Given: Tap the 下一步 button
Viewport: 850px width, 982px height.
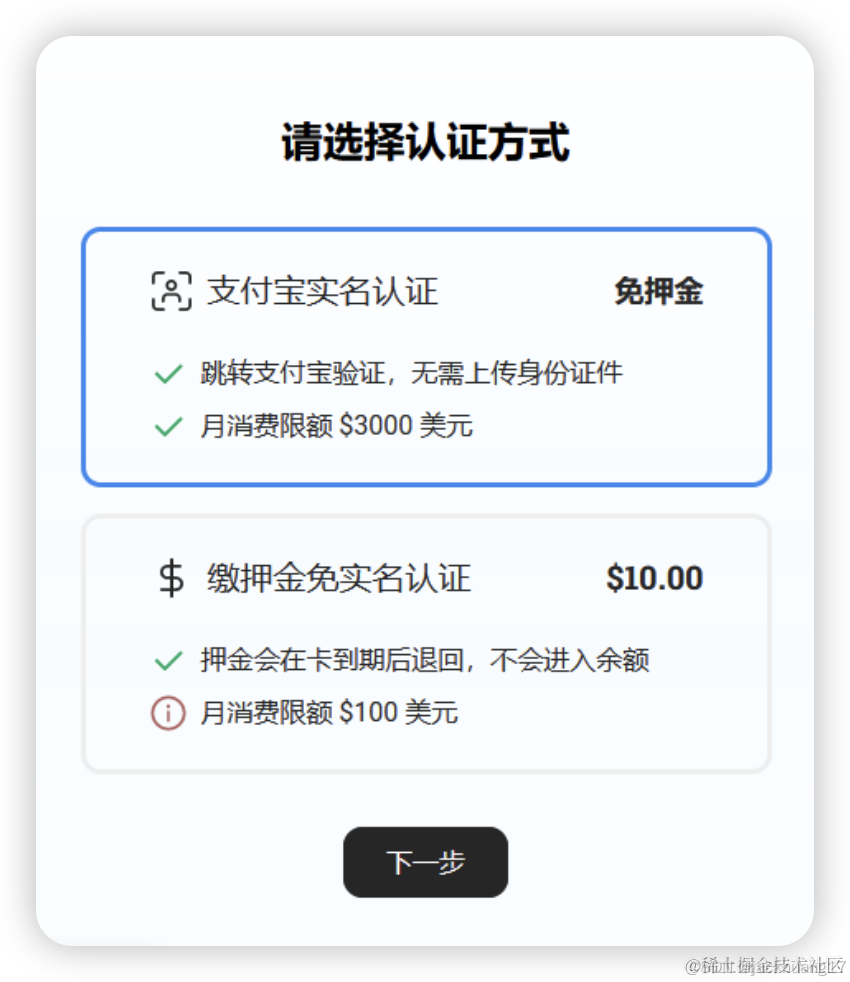Looking at the screenshot, I should (425, 862).
